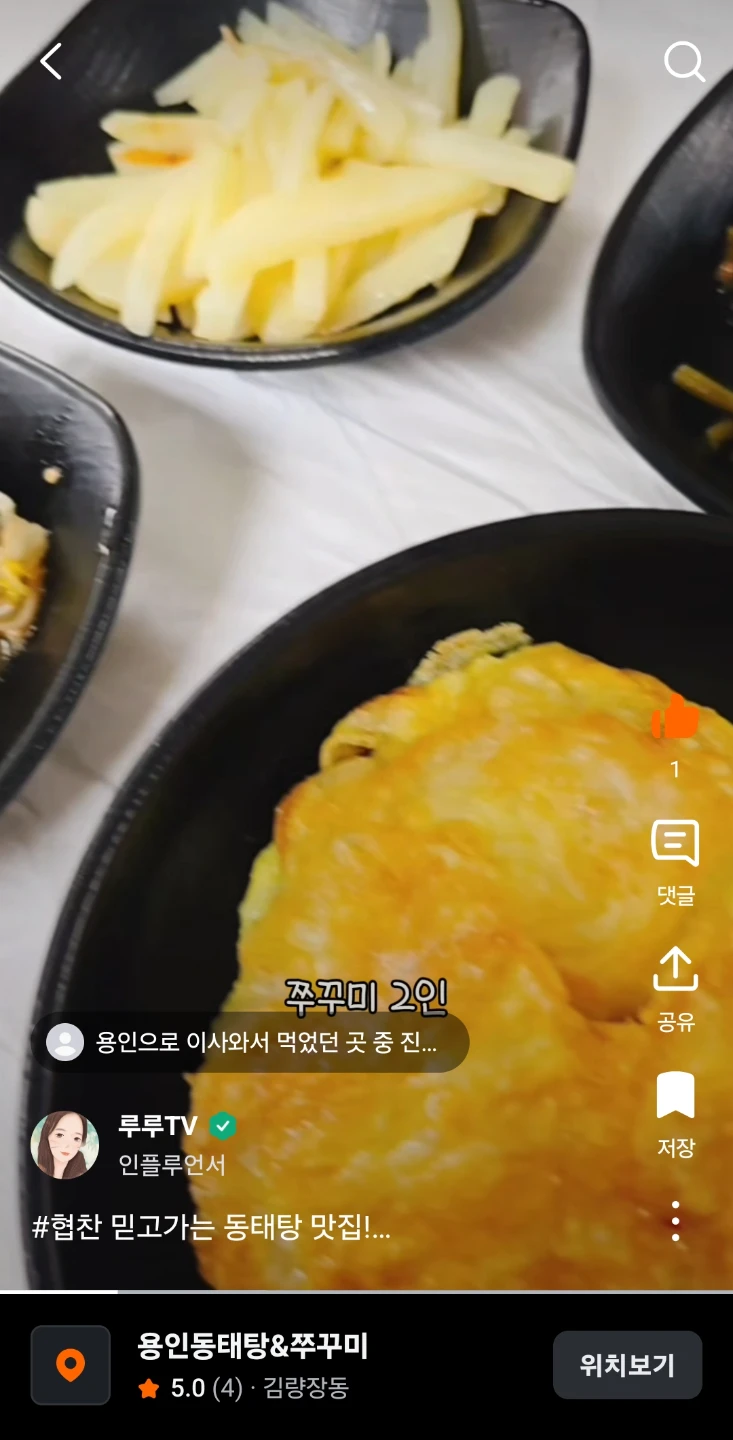Open search with the magnifier icon
Image resolution: width=733 pixels, height=1440 pixels.
tap(684, 62)
